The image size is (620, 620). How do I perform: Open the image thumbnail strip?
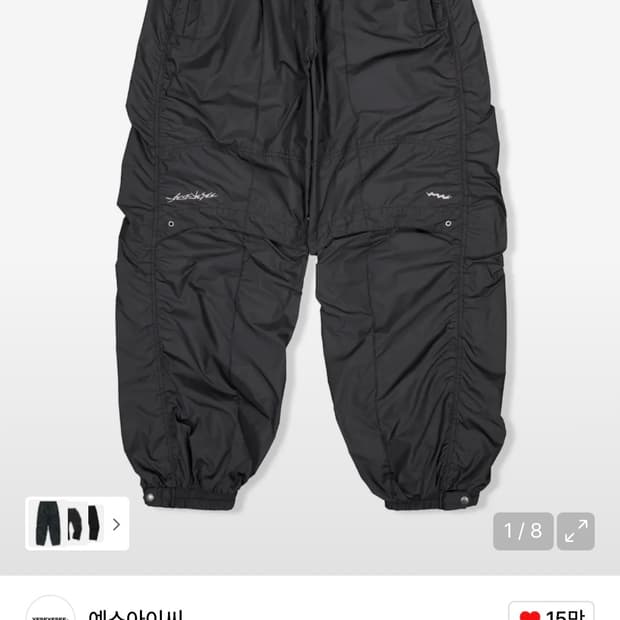pos(77,523)
